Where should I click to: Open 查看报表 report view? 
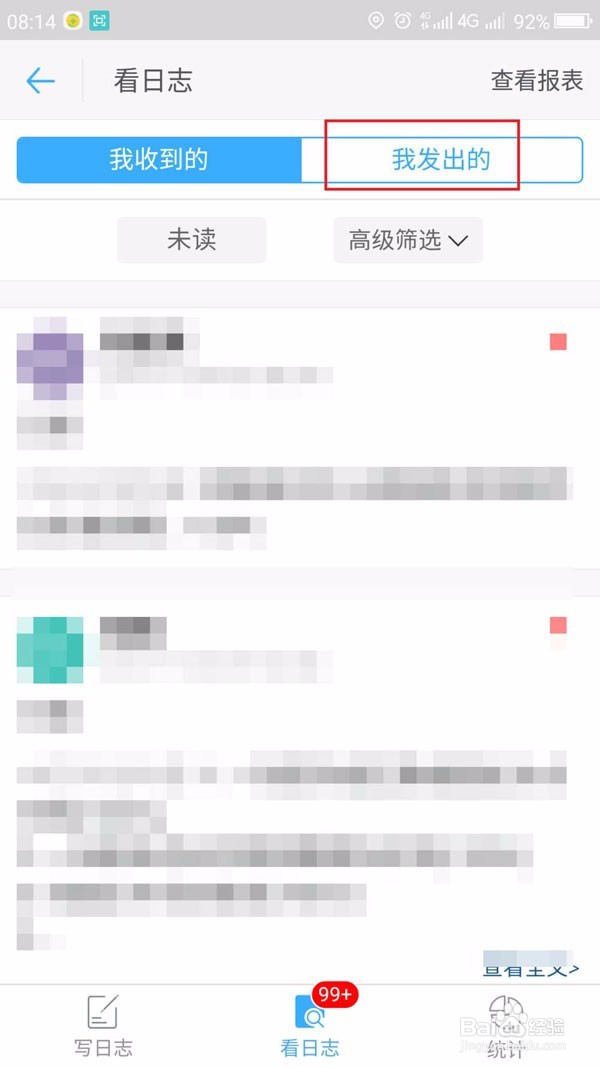pyautogui.click(x=536, y=81)
